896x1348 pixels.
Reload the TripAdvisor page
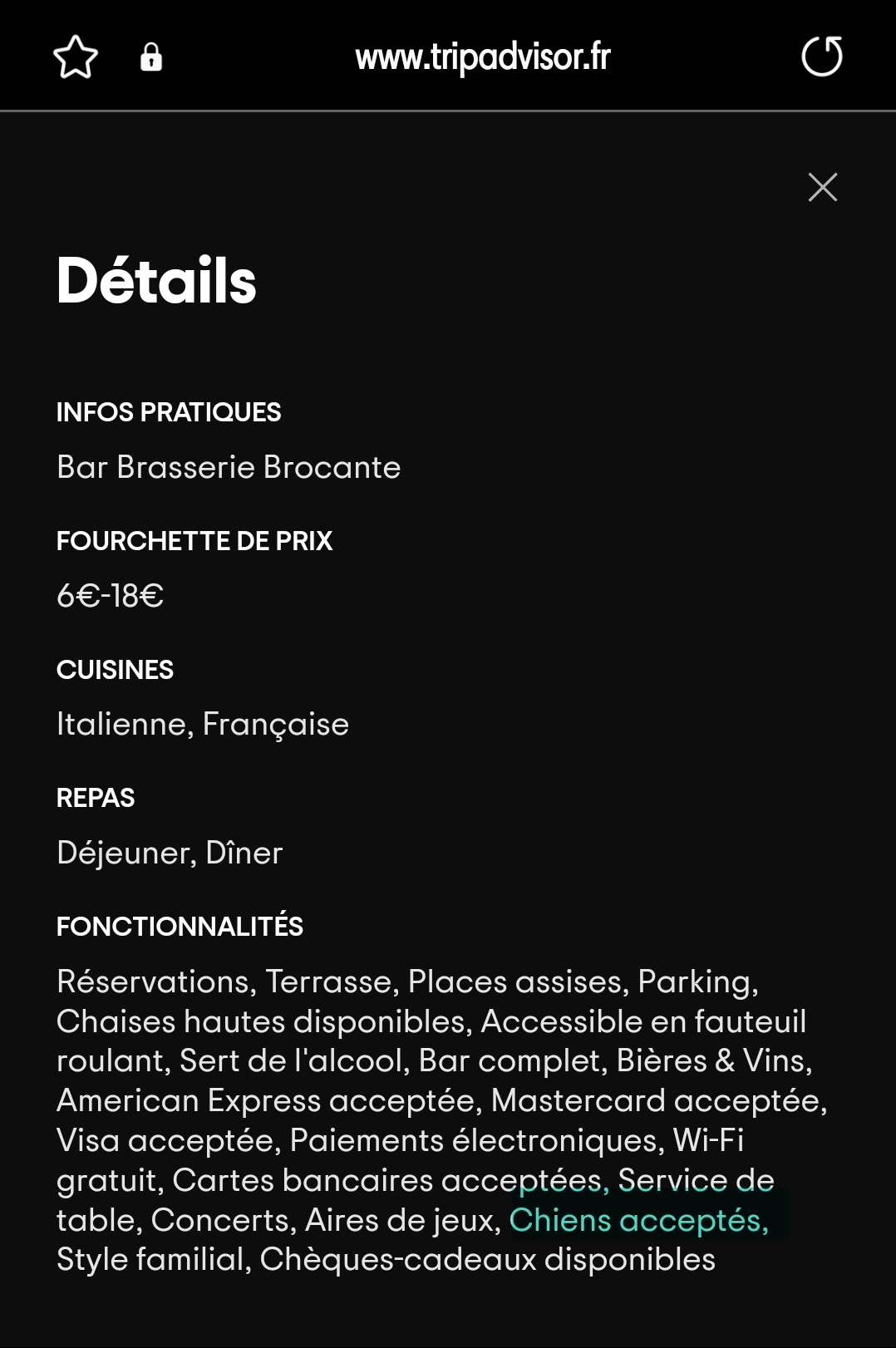point(821,57)
